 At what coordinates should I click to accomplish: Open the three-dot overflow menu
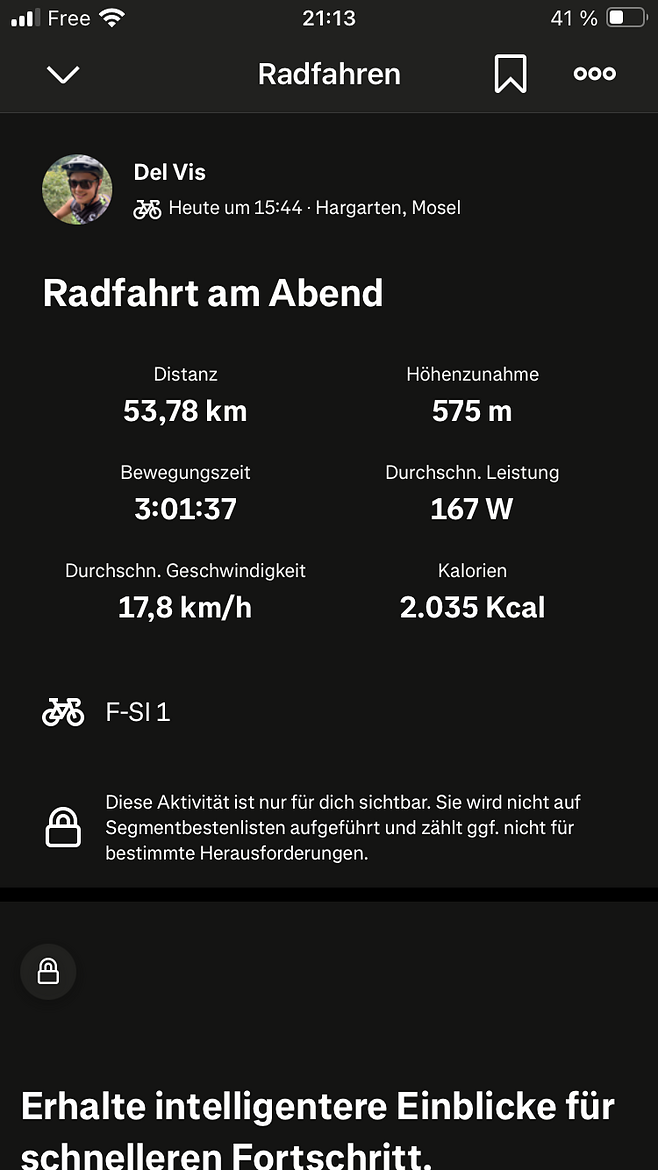click(x=595, y=73)
